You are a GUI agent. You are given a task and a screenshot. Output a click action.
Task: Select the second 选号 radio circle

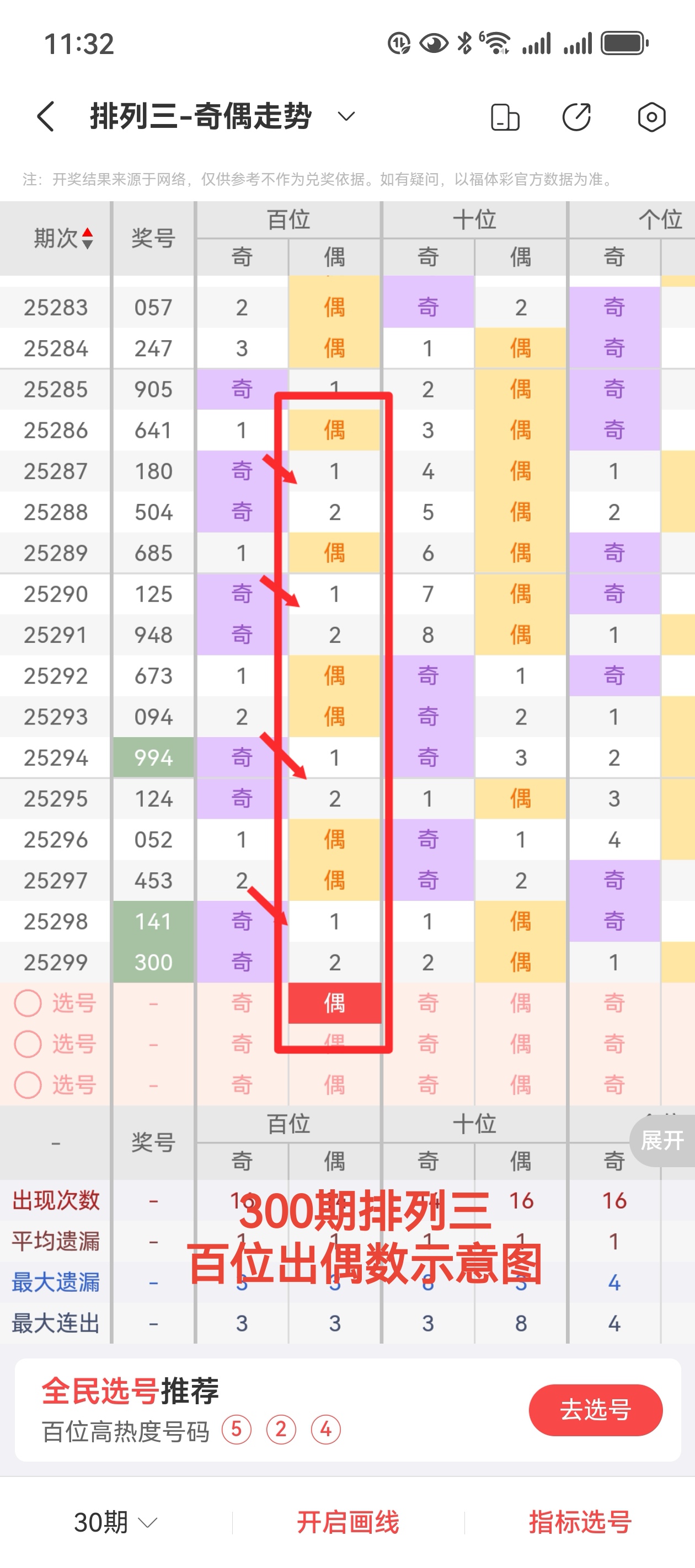pos(27,1043)
